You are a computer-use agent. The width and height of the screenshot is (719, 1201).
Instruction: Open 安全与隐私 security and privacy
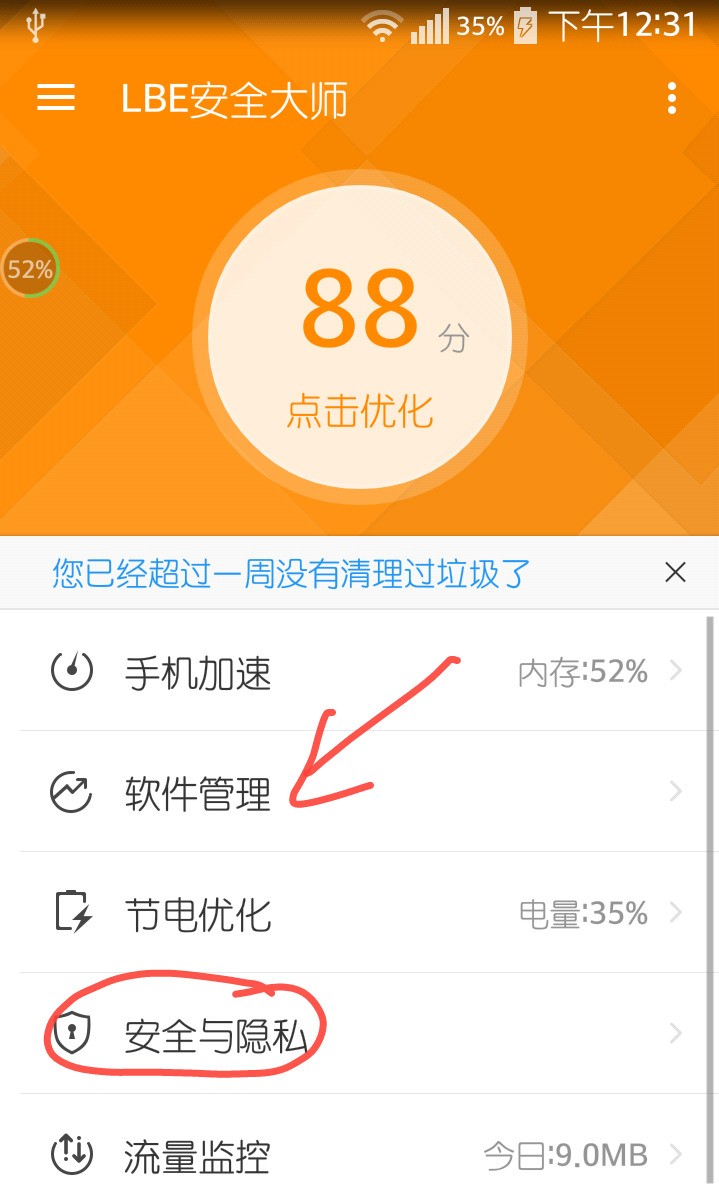click(360, 1034)
